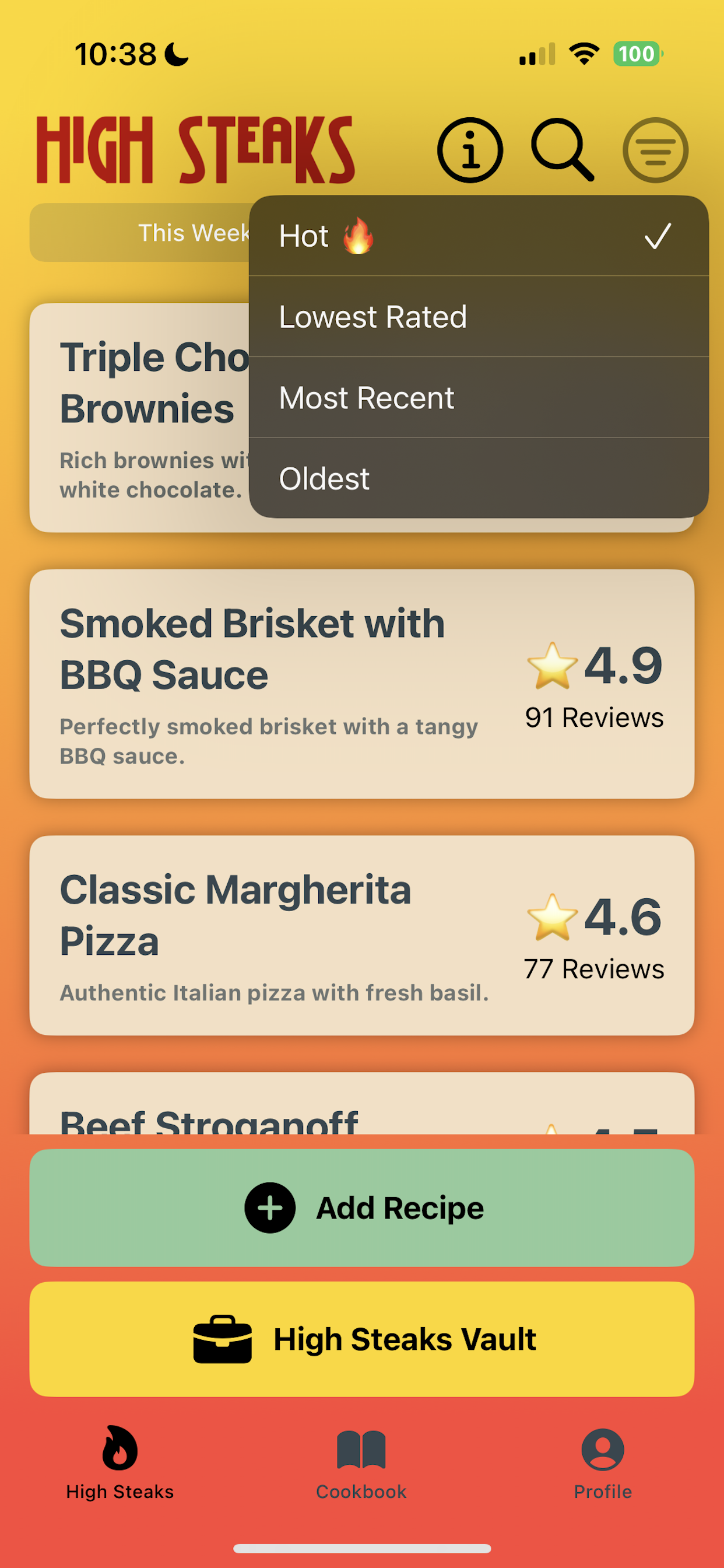Collapse the sort options panel
This screenshot has width=724, height=1568.
[655, 150]
